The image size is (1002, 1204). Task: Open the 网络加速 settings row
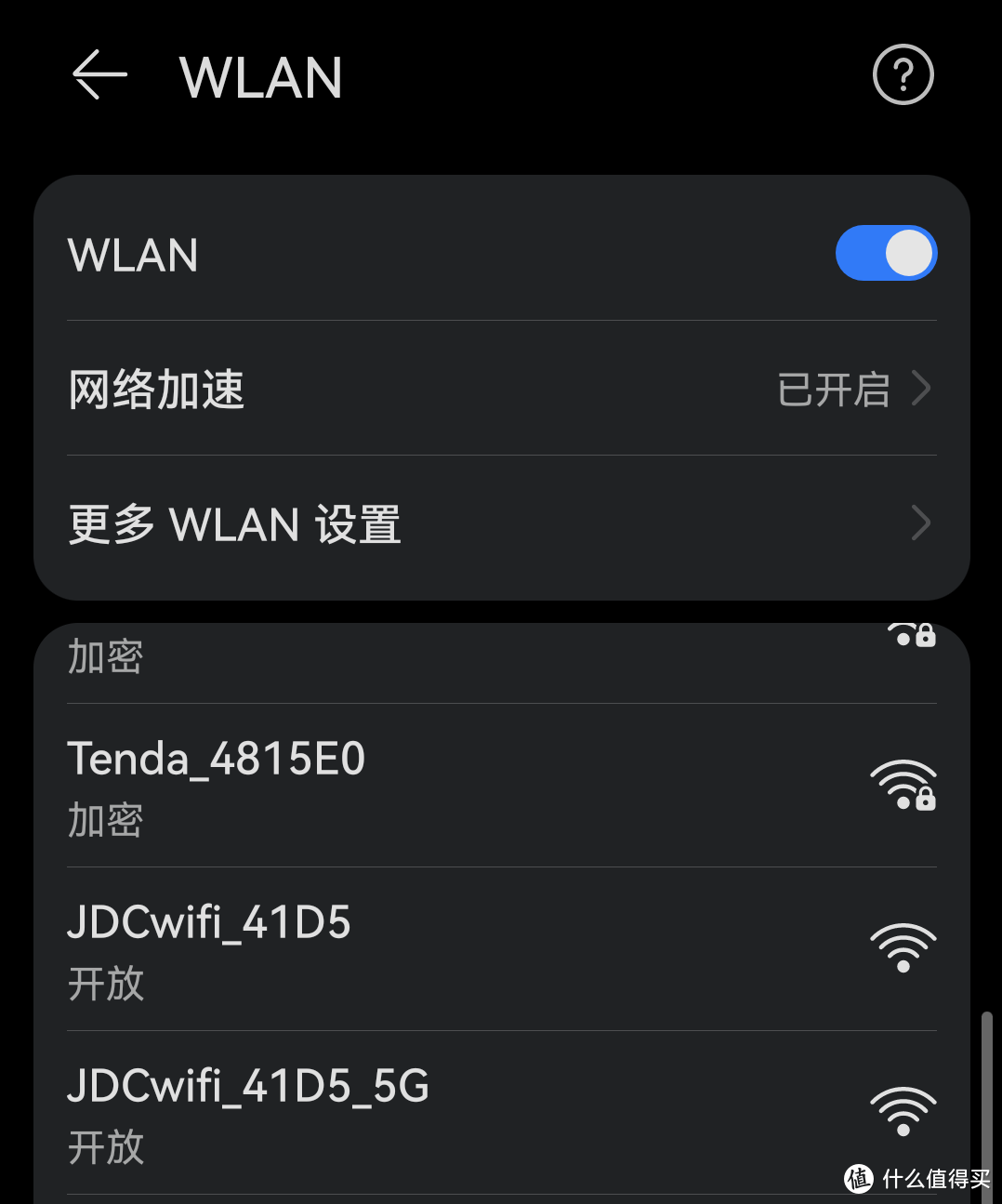372,390
